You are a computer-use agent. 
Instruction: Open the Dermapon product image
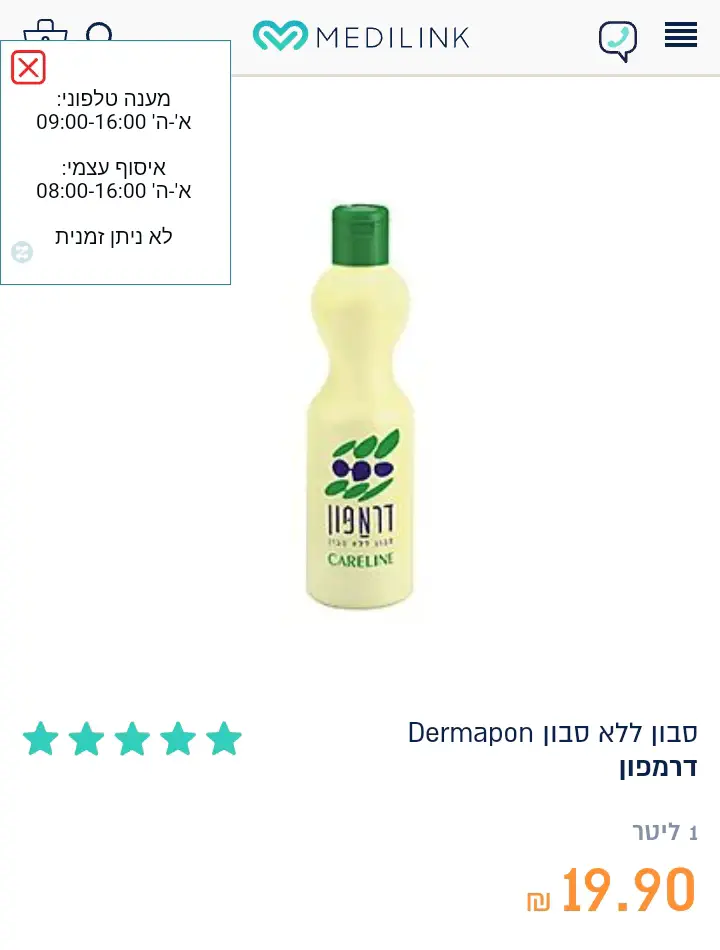(360, 408)
